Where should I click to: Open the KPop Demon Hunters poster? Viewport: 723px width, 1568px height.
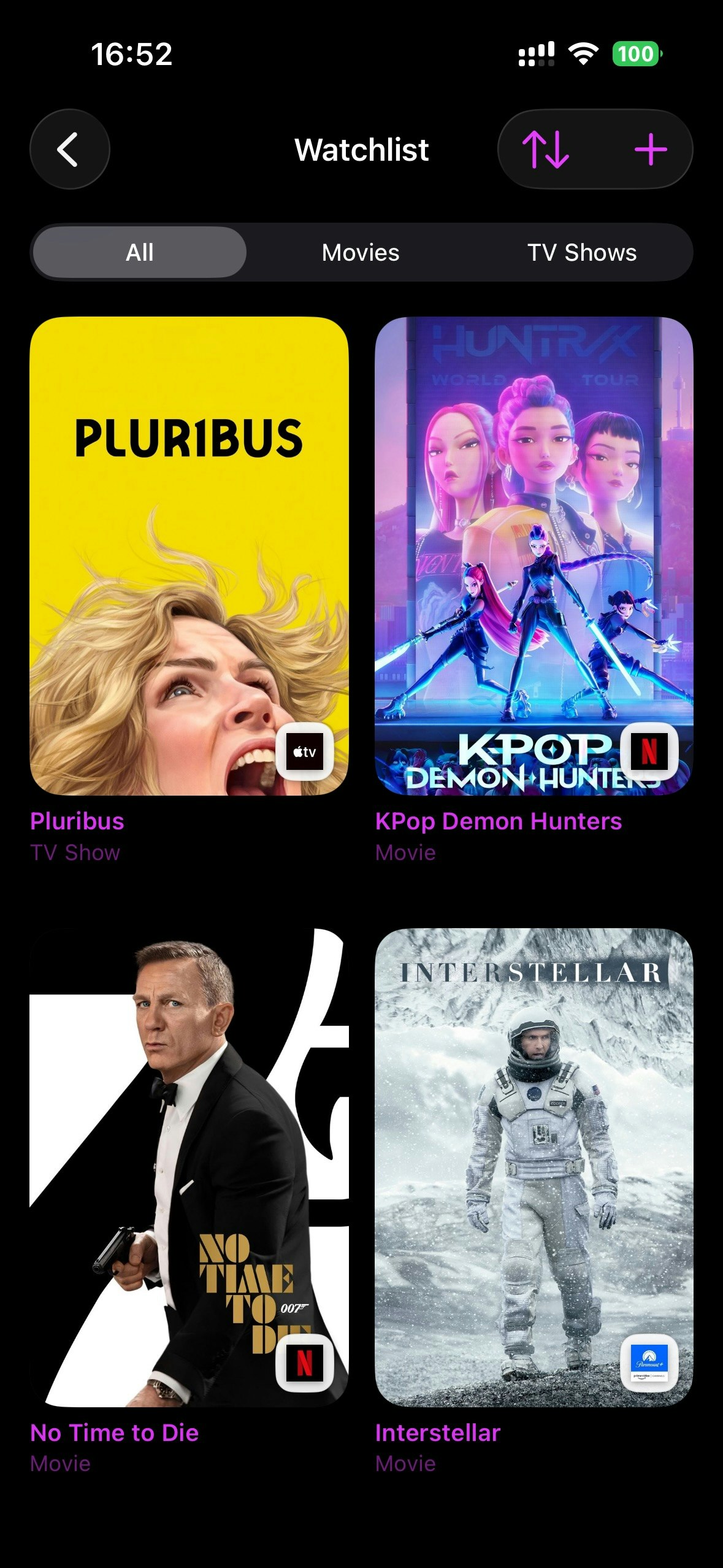(534, 556)
